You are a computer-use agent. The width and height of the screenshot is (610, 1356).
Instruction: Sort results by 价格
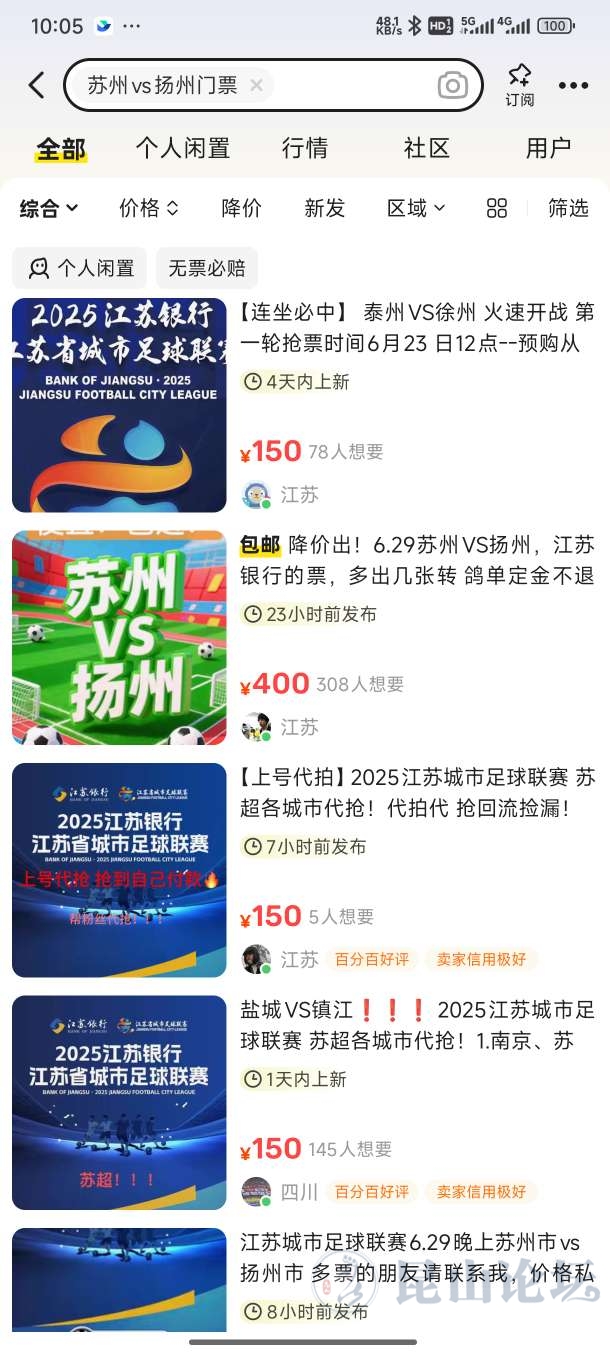(x=149, y=208)
